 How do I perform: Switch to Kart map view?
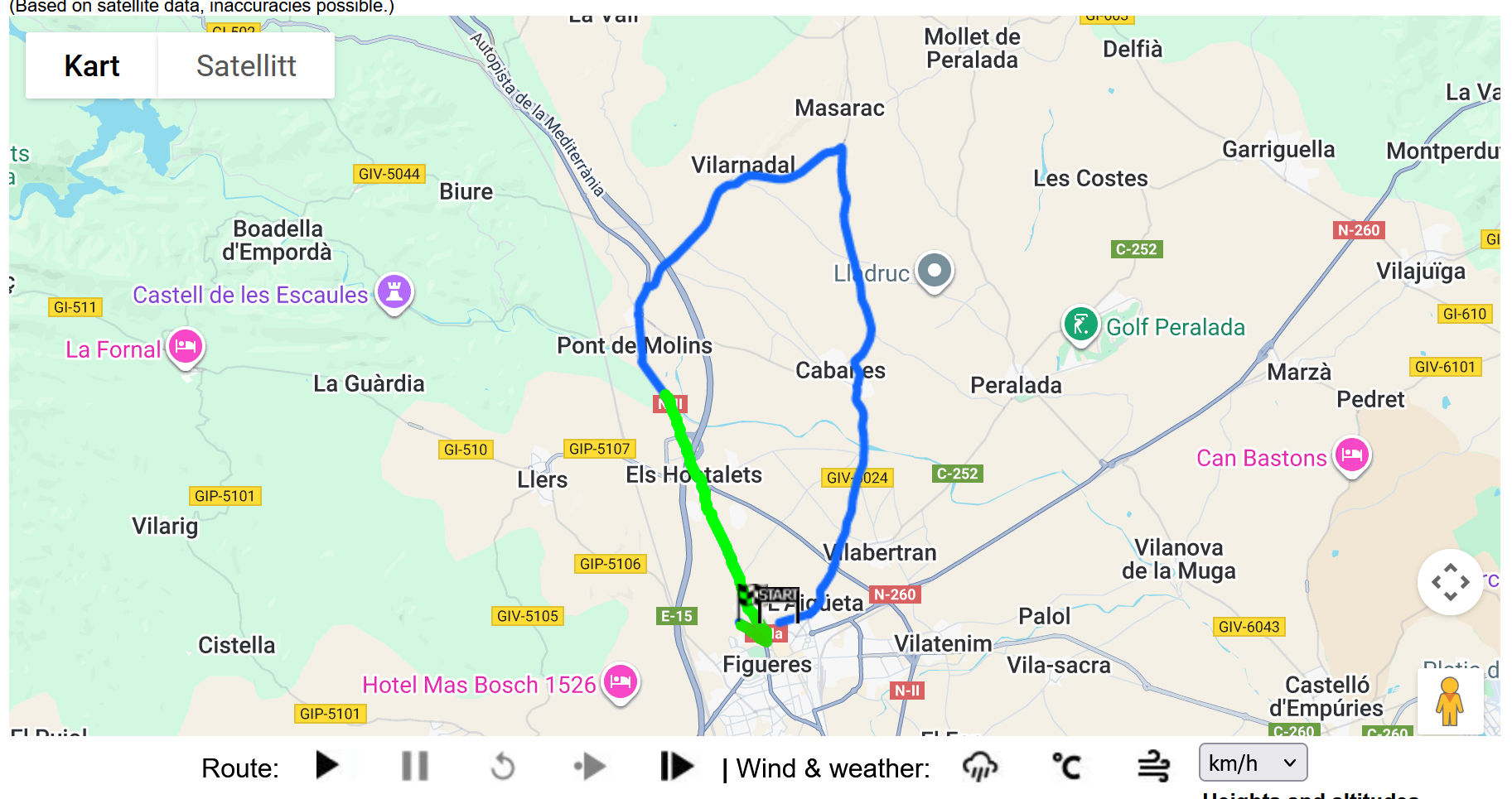pos(92,66)
